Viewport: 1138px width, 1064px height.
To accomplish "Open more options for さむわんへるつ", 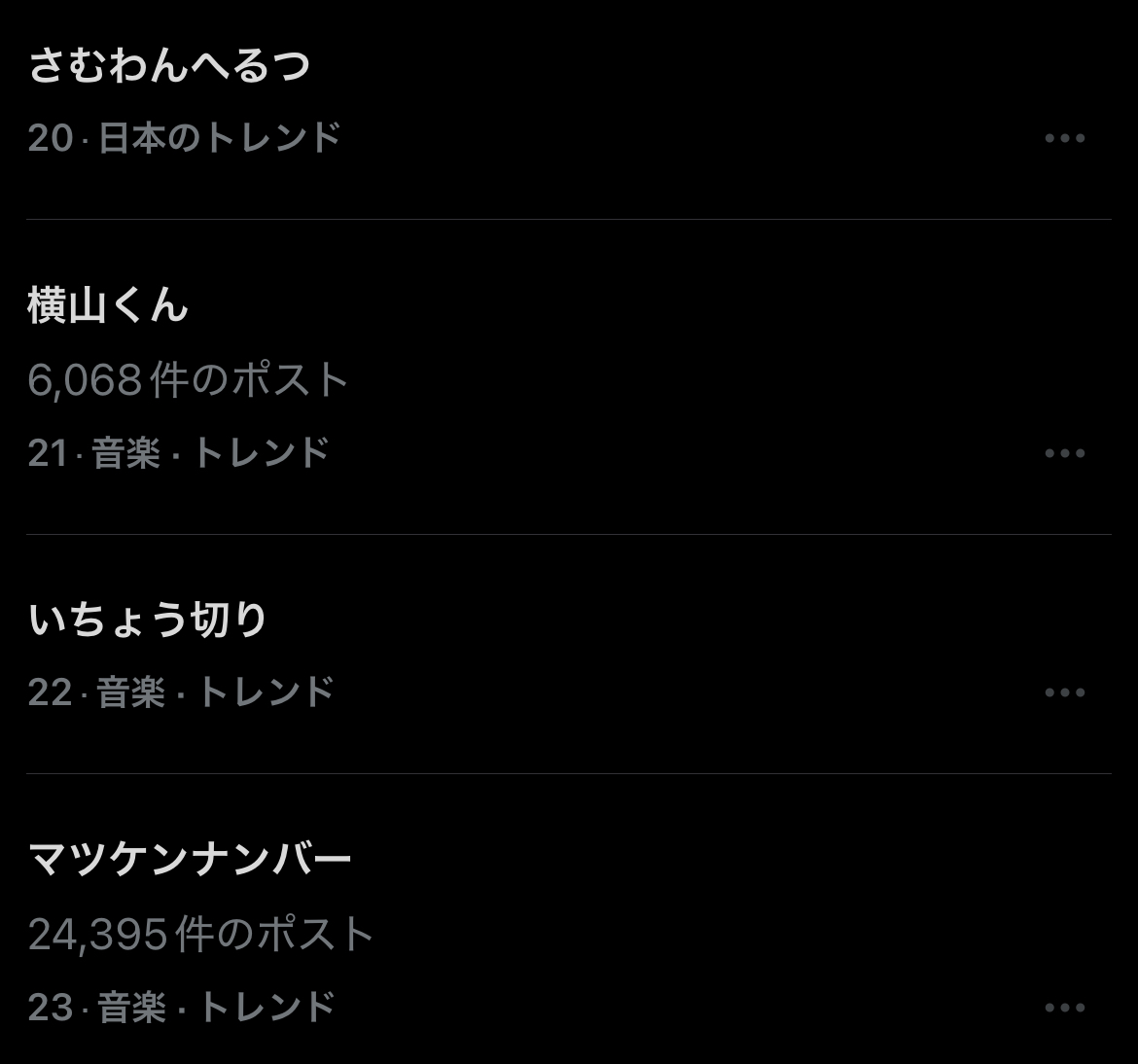I will 1064,138.
